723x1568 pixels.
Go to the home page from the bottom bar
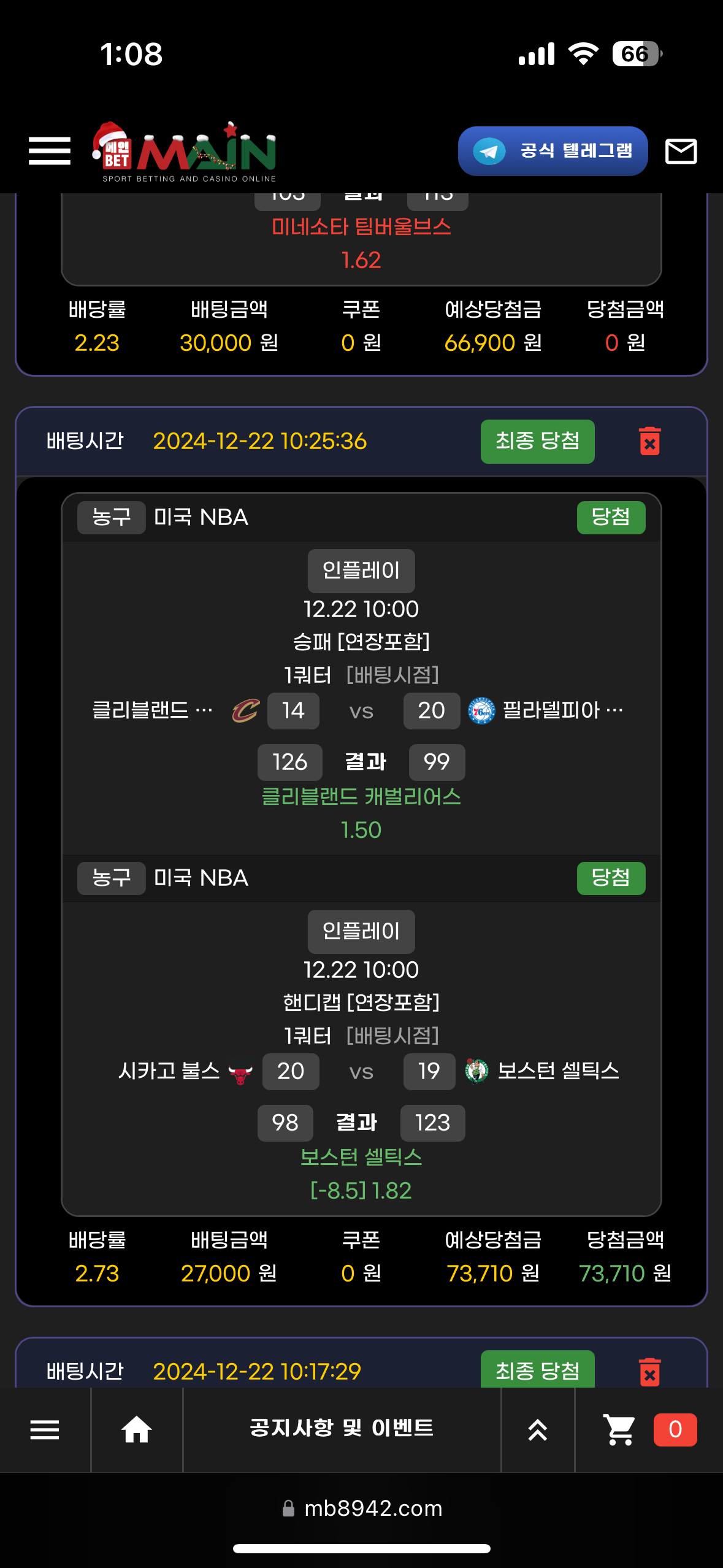136,1430
